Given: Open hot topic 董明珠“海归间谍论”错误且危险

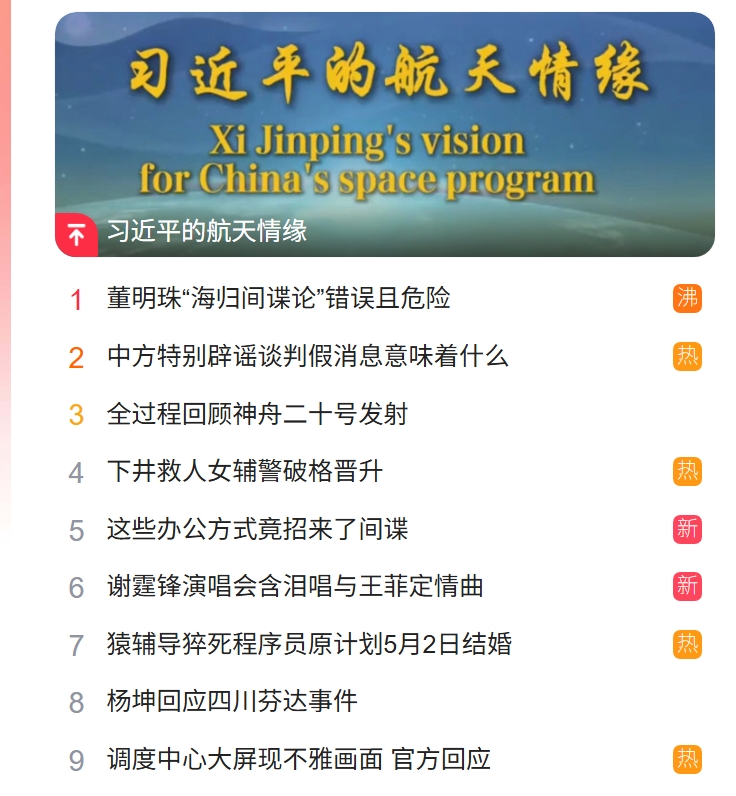Looking at the screenshot, I should point(278,298).
